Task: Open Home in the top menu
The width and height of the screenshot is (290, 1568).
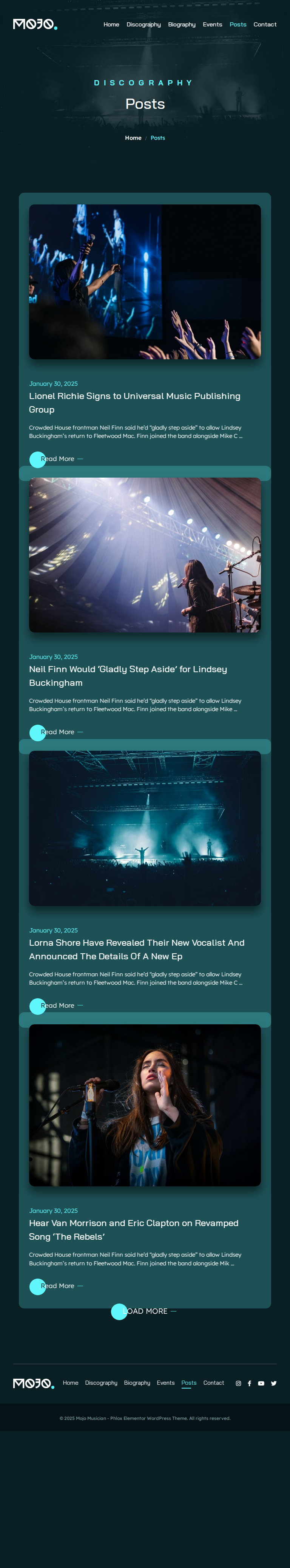Action: (111, 24)
